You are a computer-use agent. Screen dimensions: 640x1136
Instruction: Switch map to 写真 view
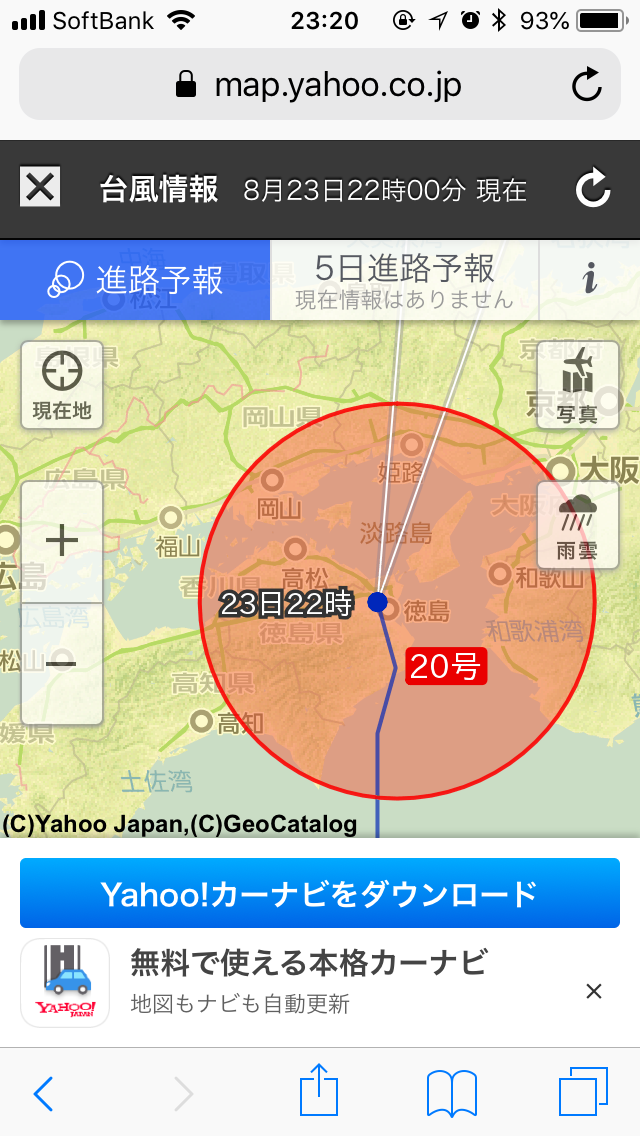coord(578,385)
